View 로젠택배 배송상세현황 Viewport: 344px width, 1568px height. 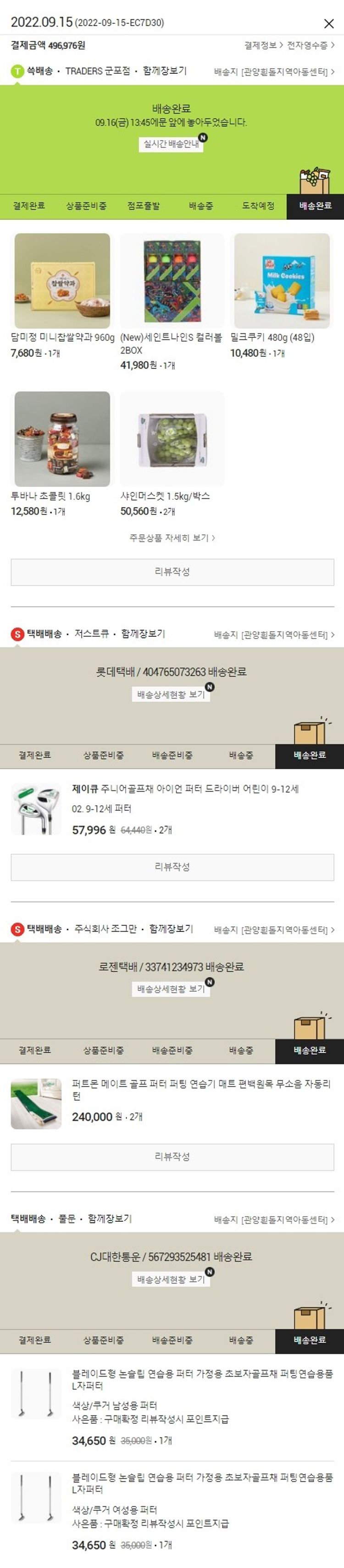pyautogui.click(x=172, y=989)
